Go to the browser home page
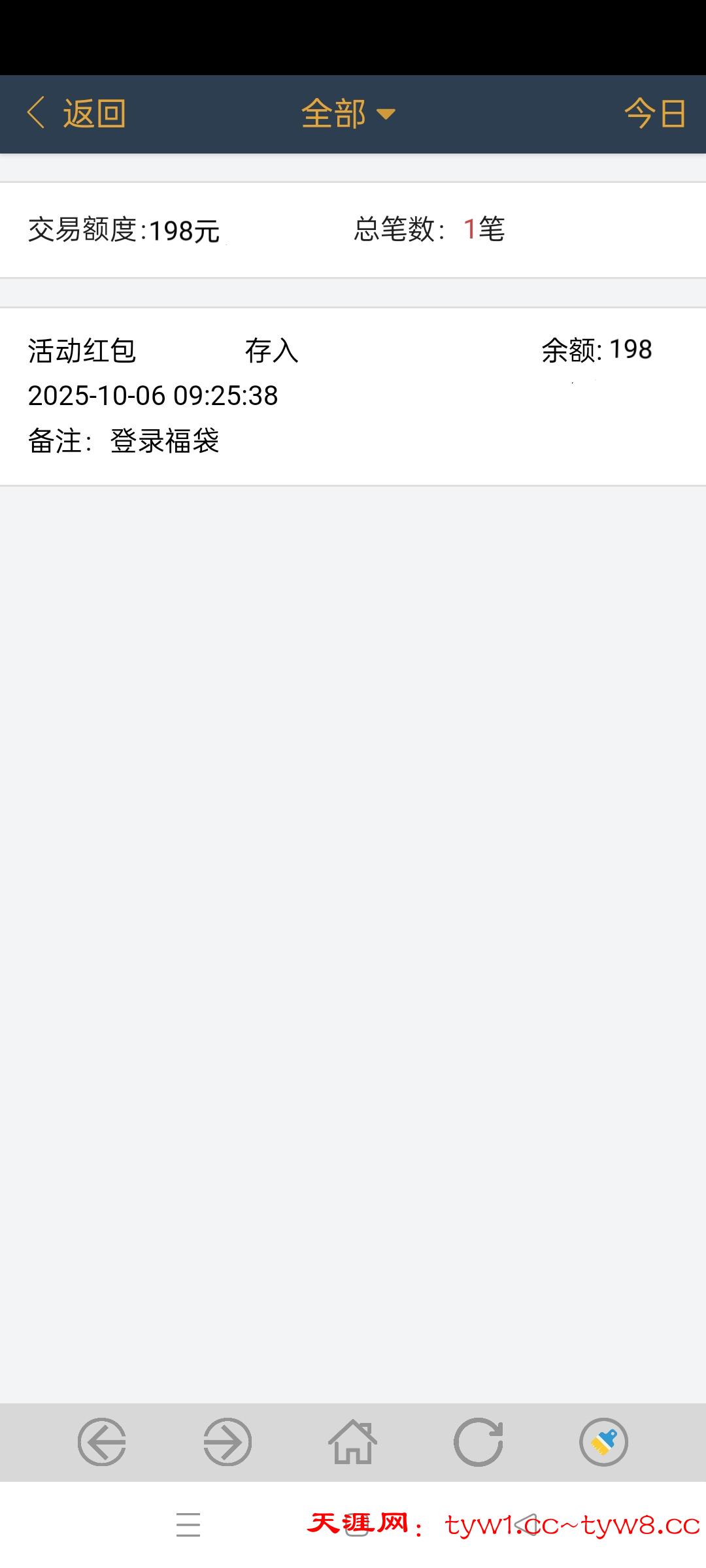The image size is (706, 1568). (x=353, y=1442)
